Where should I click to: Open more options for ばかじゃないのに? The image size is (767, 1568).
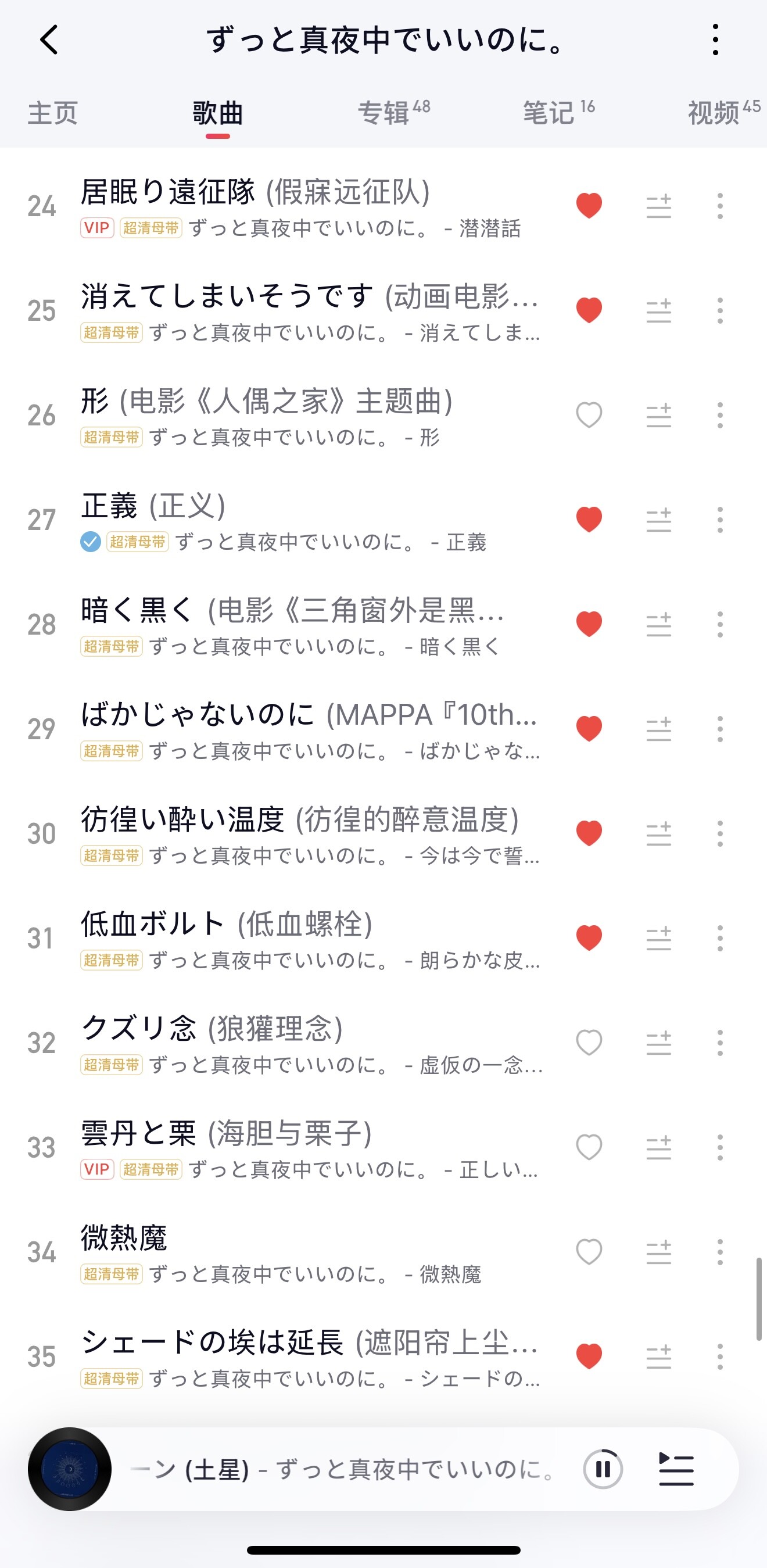[719, 729]
